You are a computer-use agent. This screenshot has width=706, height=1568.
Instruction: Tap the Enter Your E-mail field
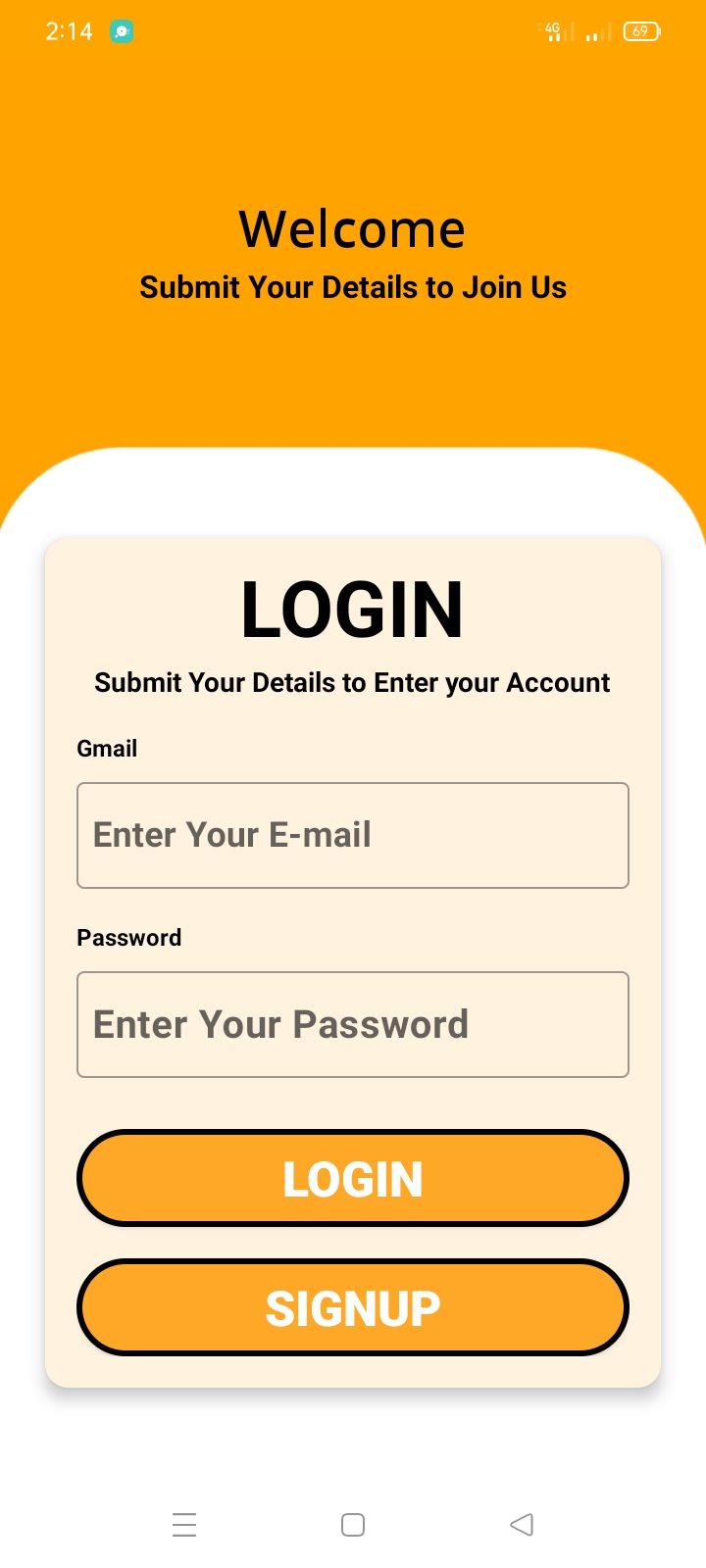353,835
